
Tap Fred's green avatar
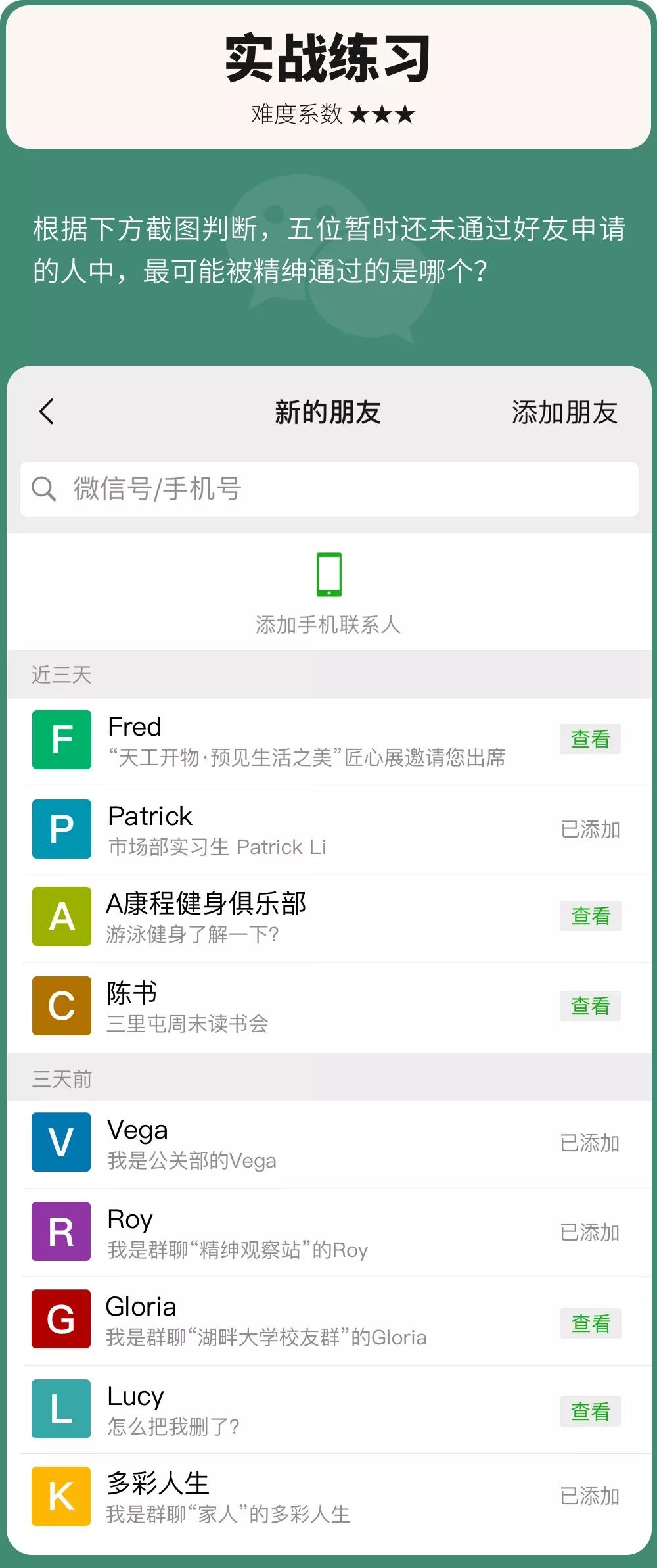click(60, 739)
